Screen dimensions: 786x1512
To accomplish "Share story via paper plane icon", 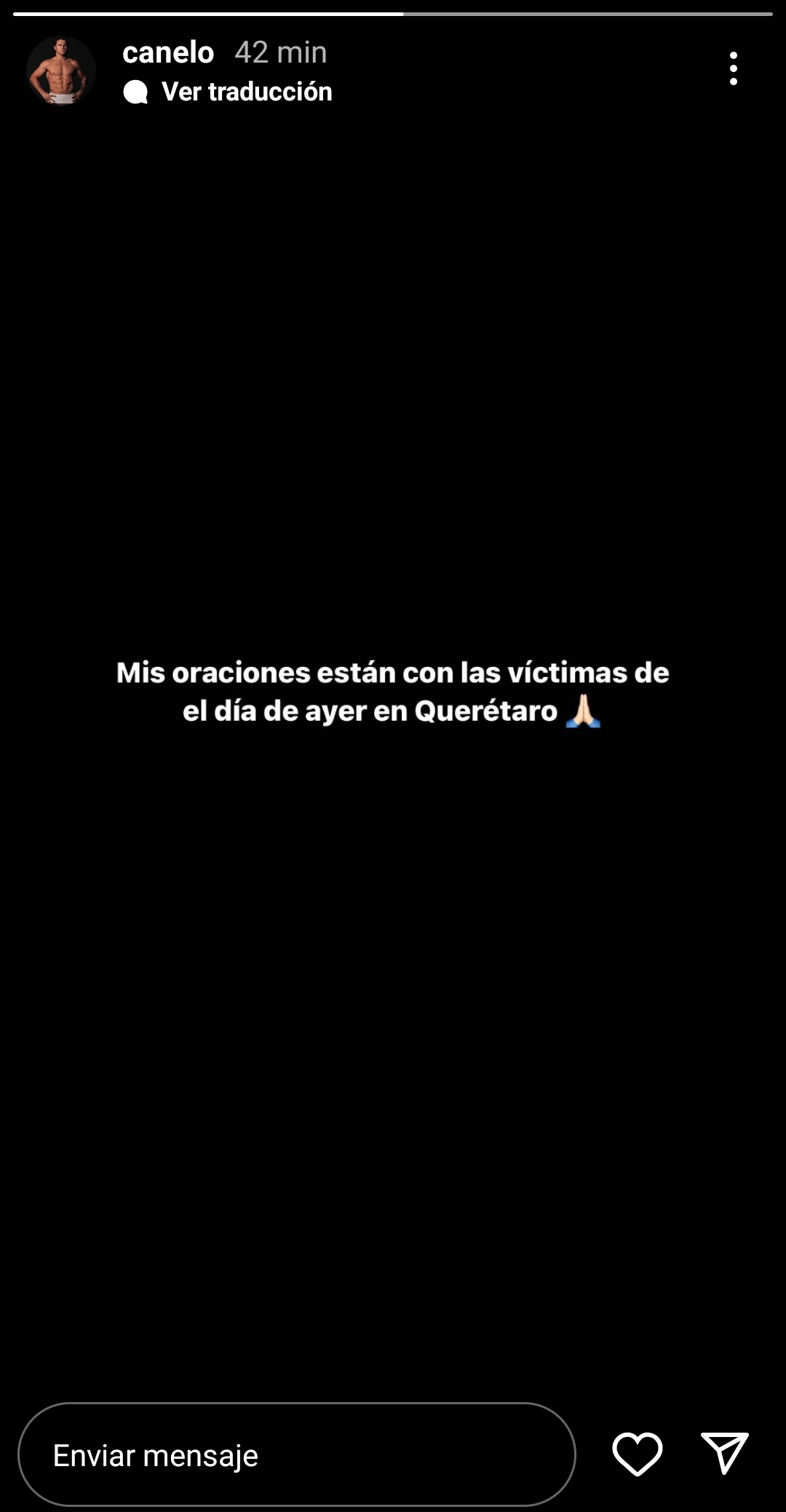I will click(x=724, y=1453).
